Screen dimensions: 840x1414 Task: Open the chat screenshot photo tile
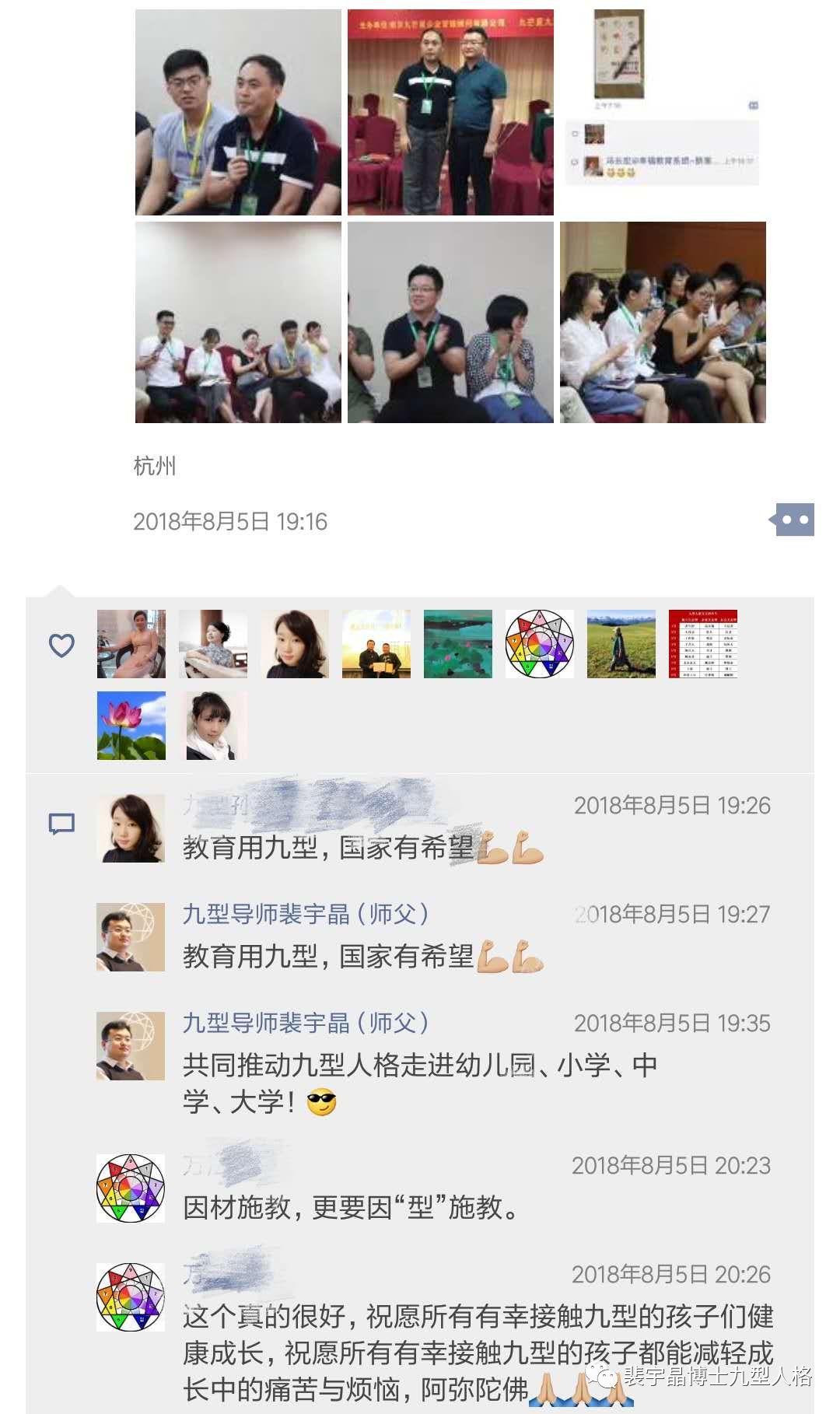click(663, 112)
